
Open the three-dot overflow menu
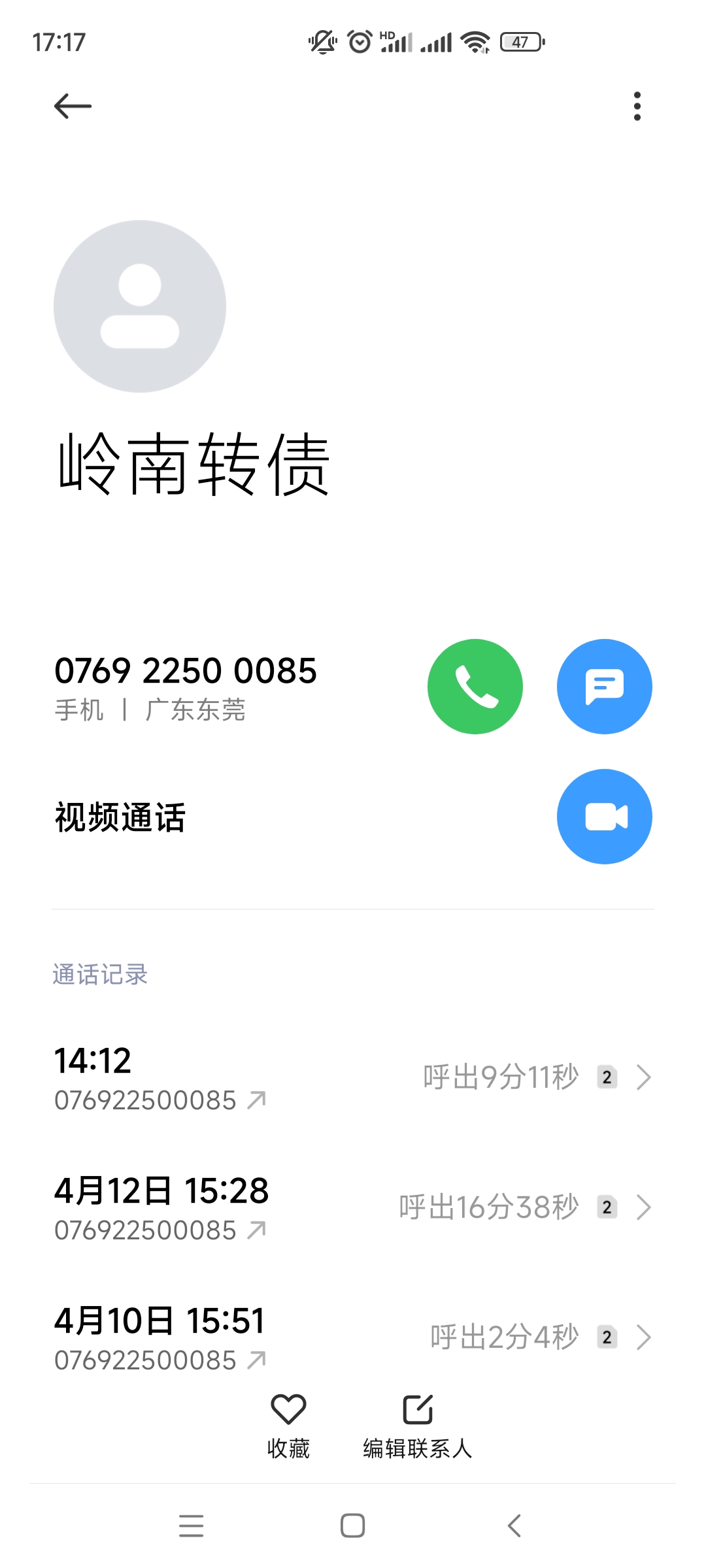[x=637, y=106]
